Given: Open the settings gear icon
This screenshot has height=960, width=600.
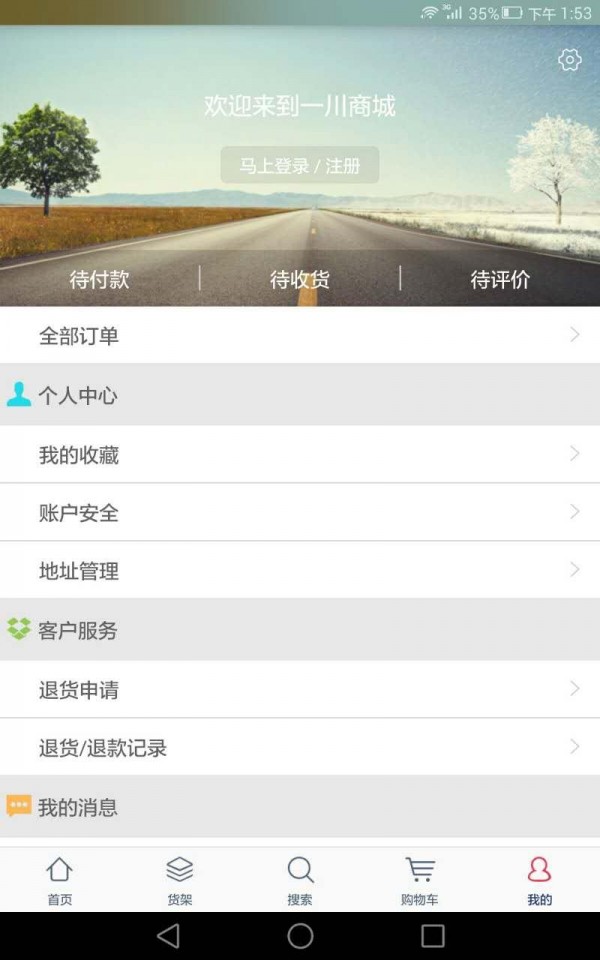Looking at the screenshot, I should click(569, 60).
